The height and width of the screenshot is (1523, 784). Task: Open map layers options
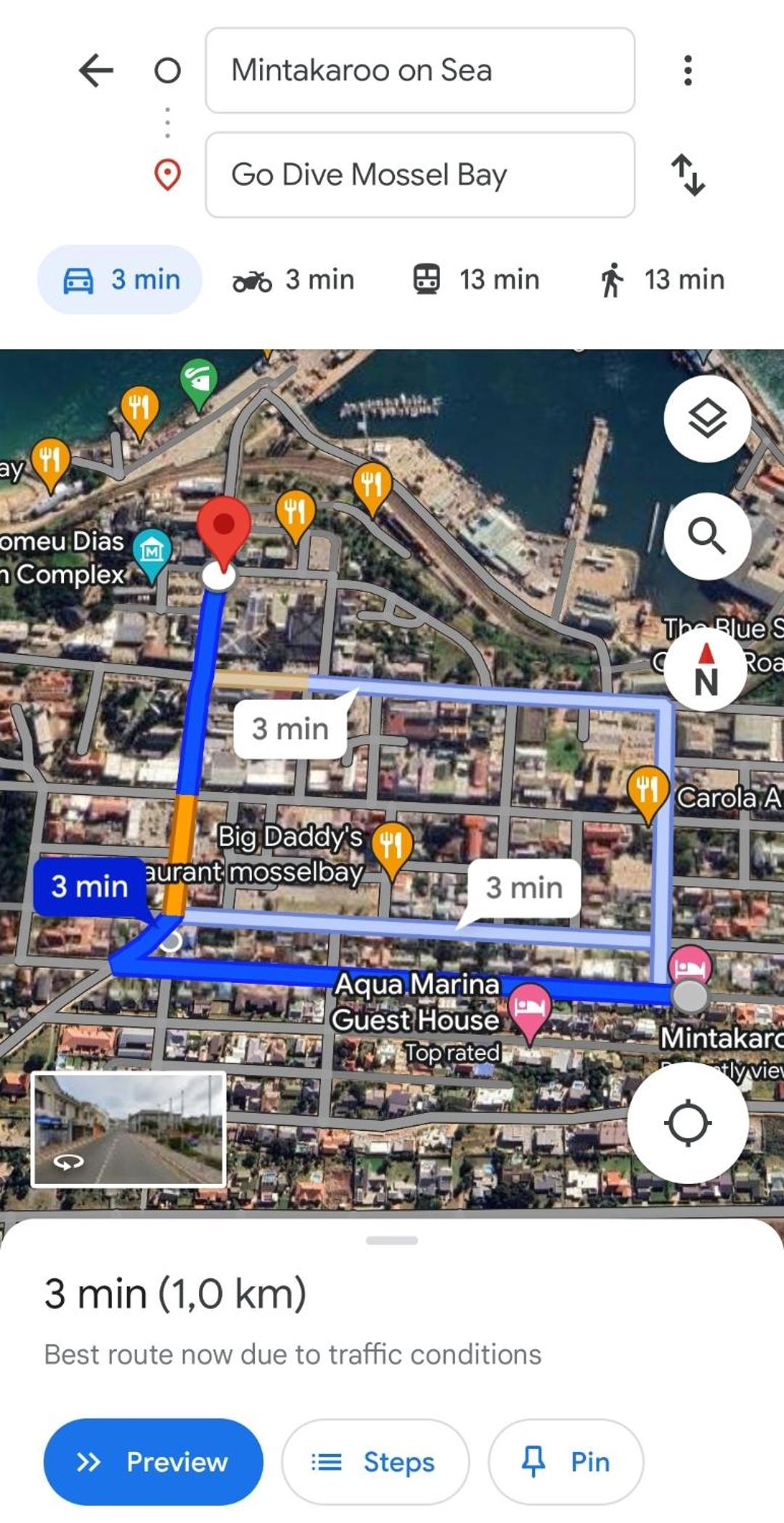point(707,419)
